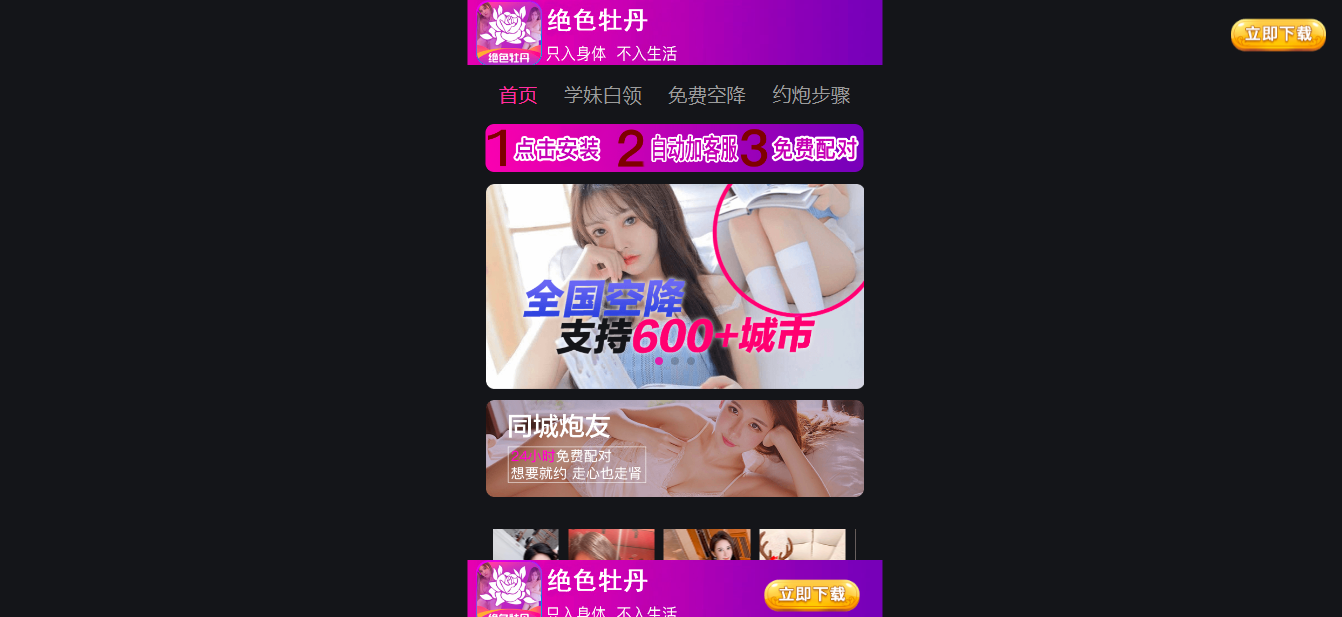The height and width of the screenshot is (617, 1342).
Task: Tap the top-right 立即下载 button
Action: click(x=1277, y=35)
